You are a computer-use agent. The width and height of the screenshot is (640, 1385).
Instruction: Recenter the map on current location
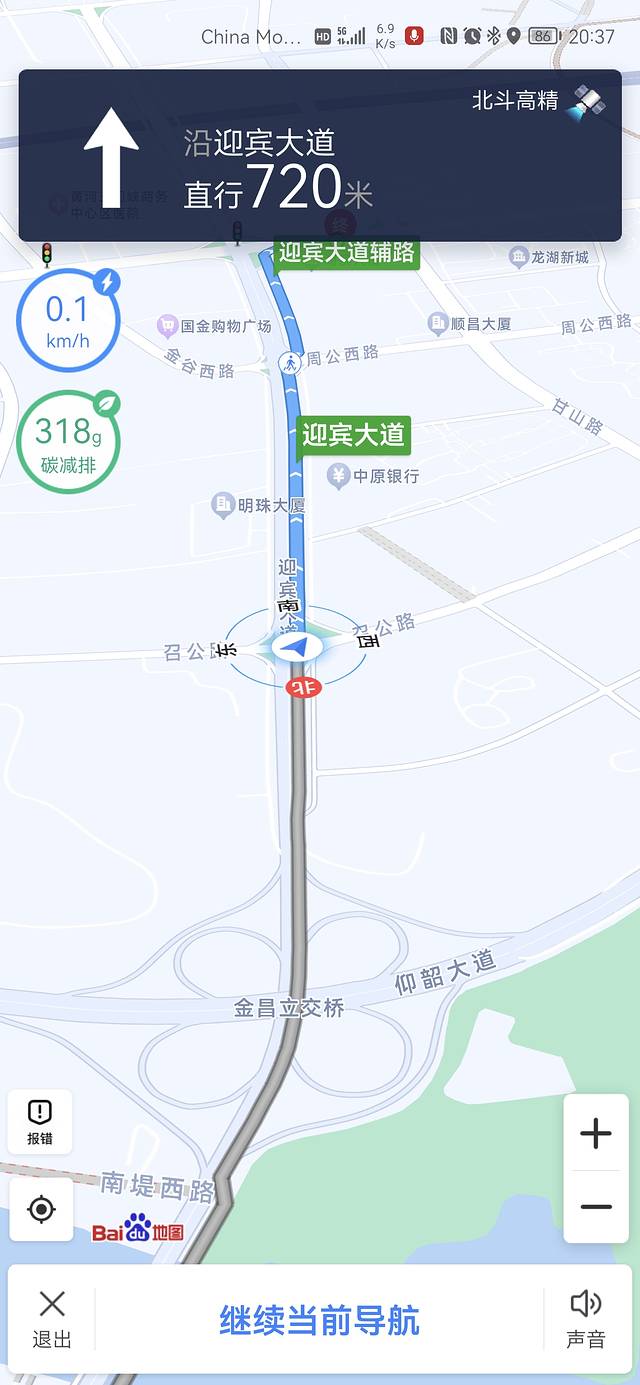[41, 1209]
